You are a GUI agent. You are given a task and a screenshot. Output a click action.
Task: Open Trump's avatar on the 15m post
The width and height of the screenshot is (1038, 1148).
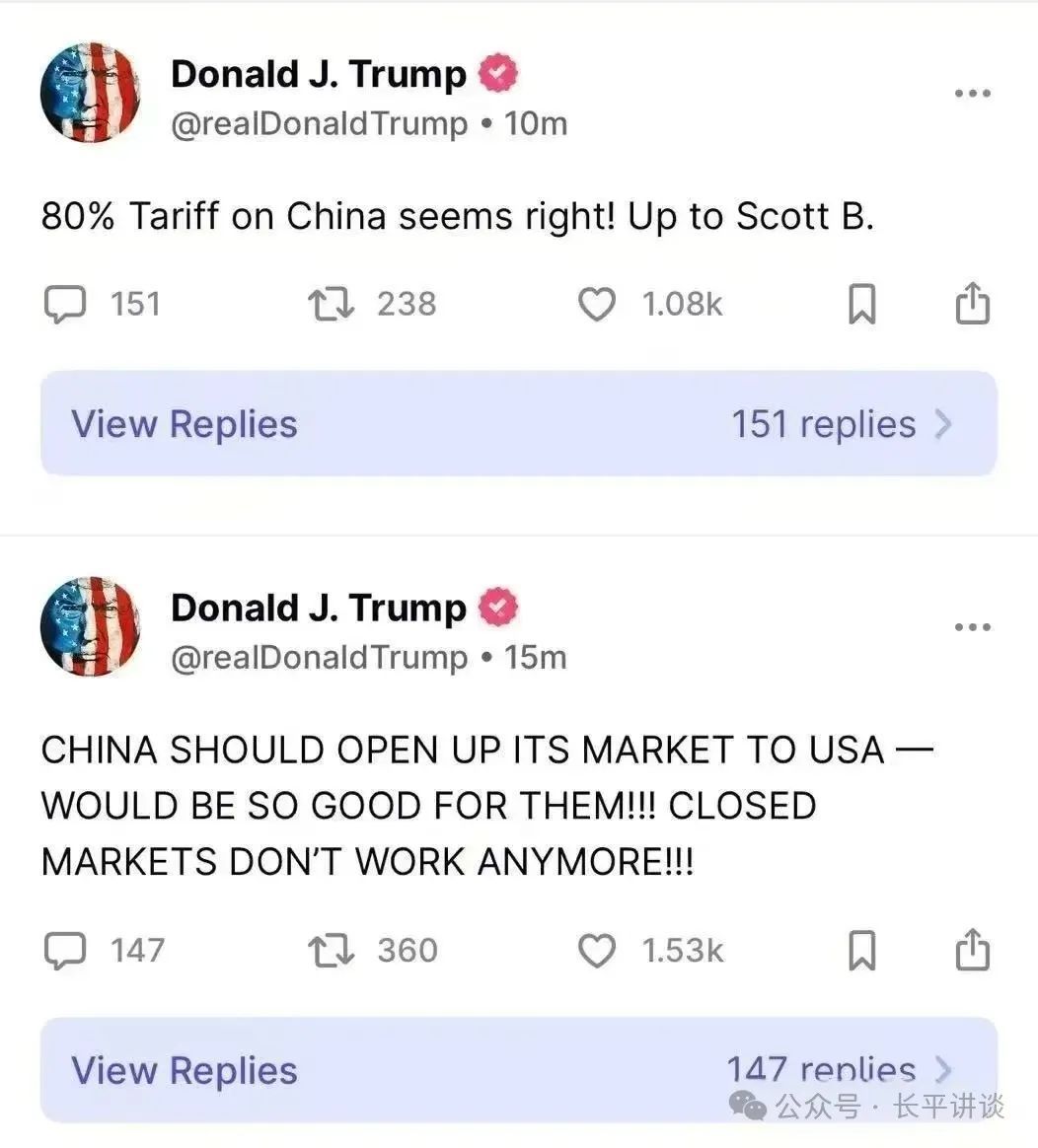[x=90, y=626]
